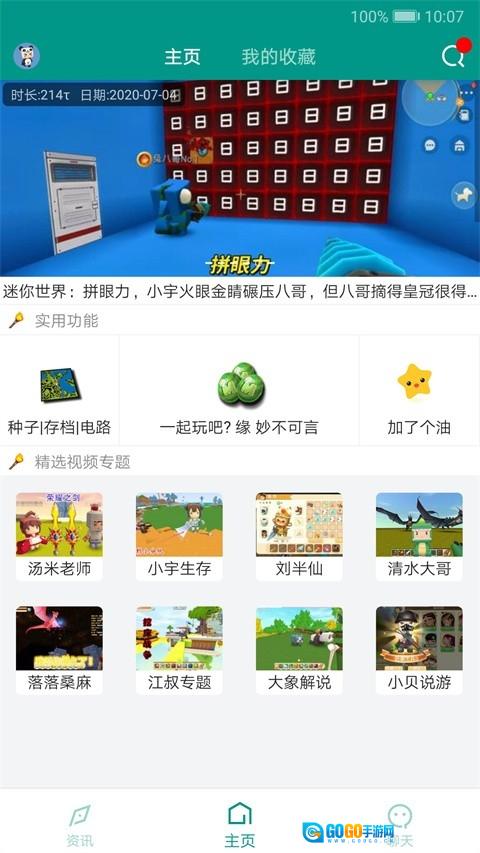View the 江叔专题 video topic
The width and height of the screenshot is (480, 853).
coord(179,650)
